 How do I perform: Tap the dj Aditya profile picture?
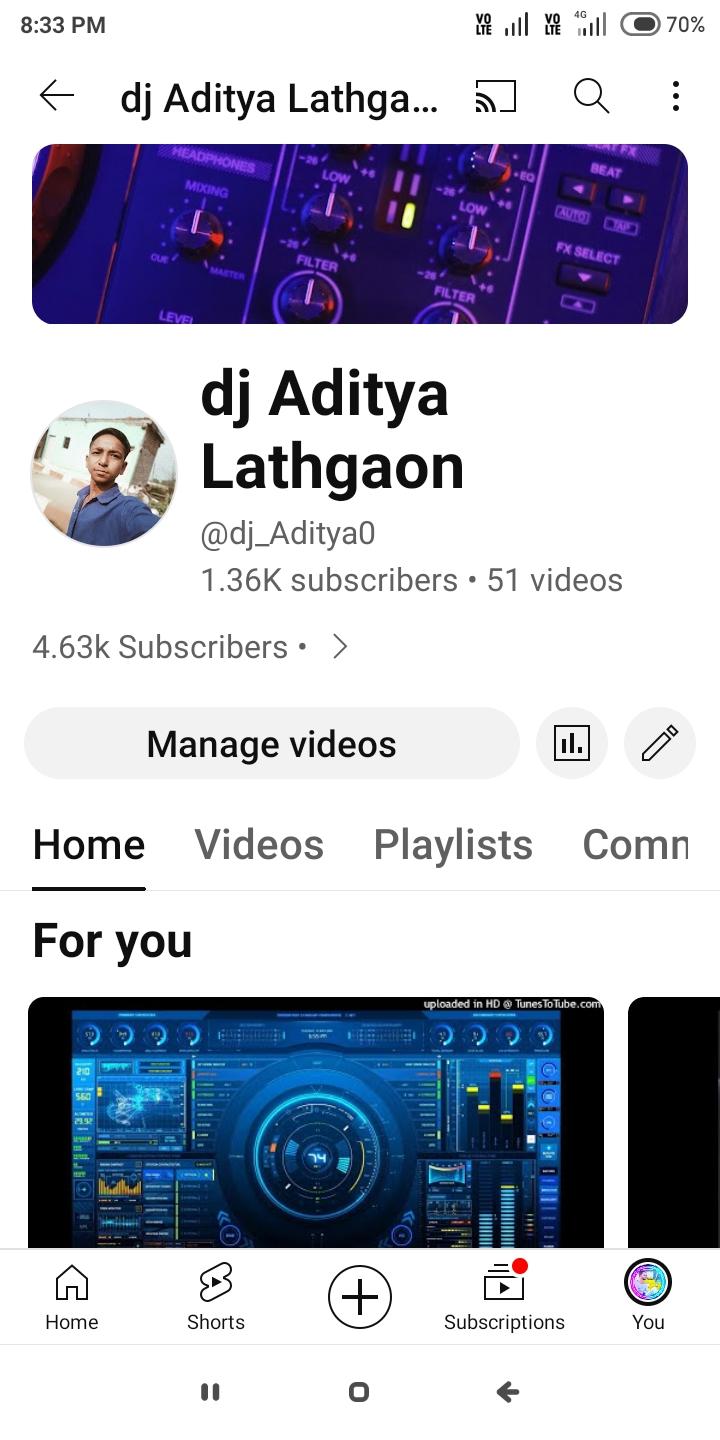(x=104, y=474)
